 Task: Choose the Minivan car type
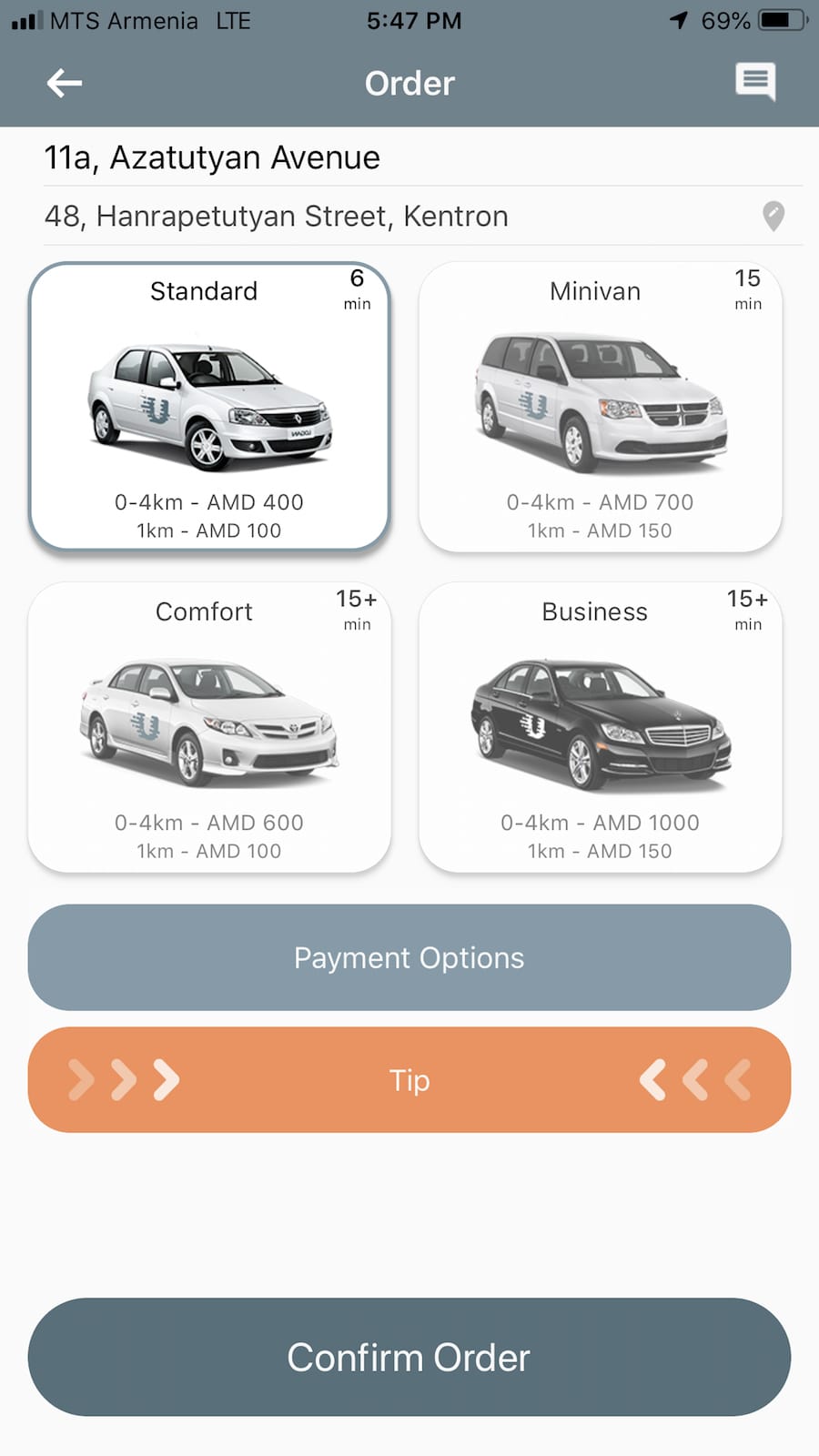click(x=601, y=407)
